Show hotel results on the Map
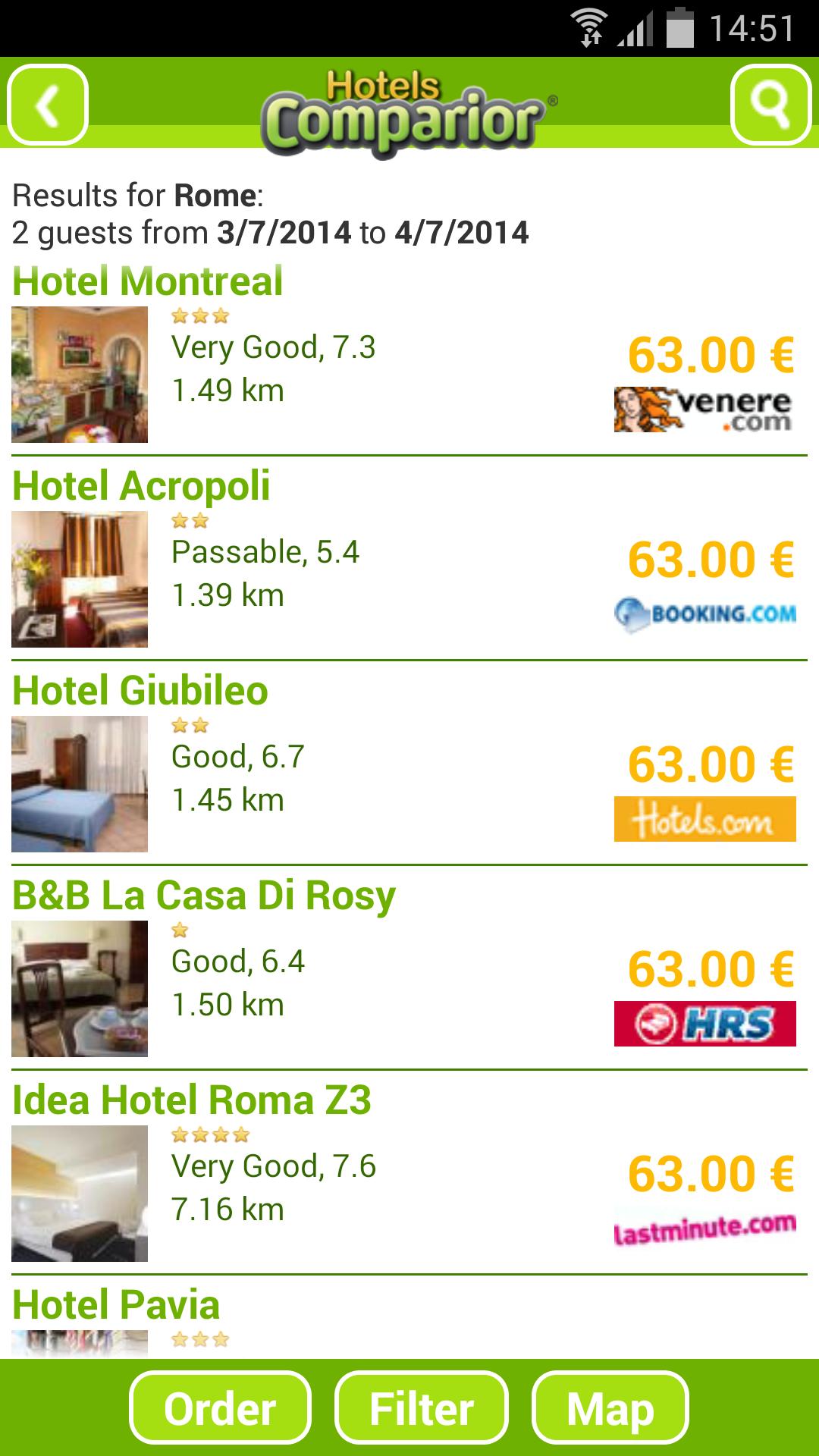This screenshot has width=819, height=1456. pos(610,1408)
